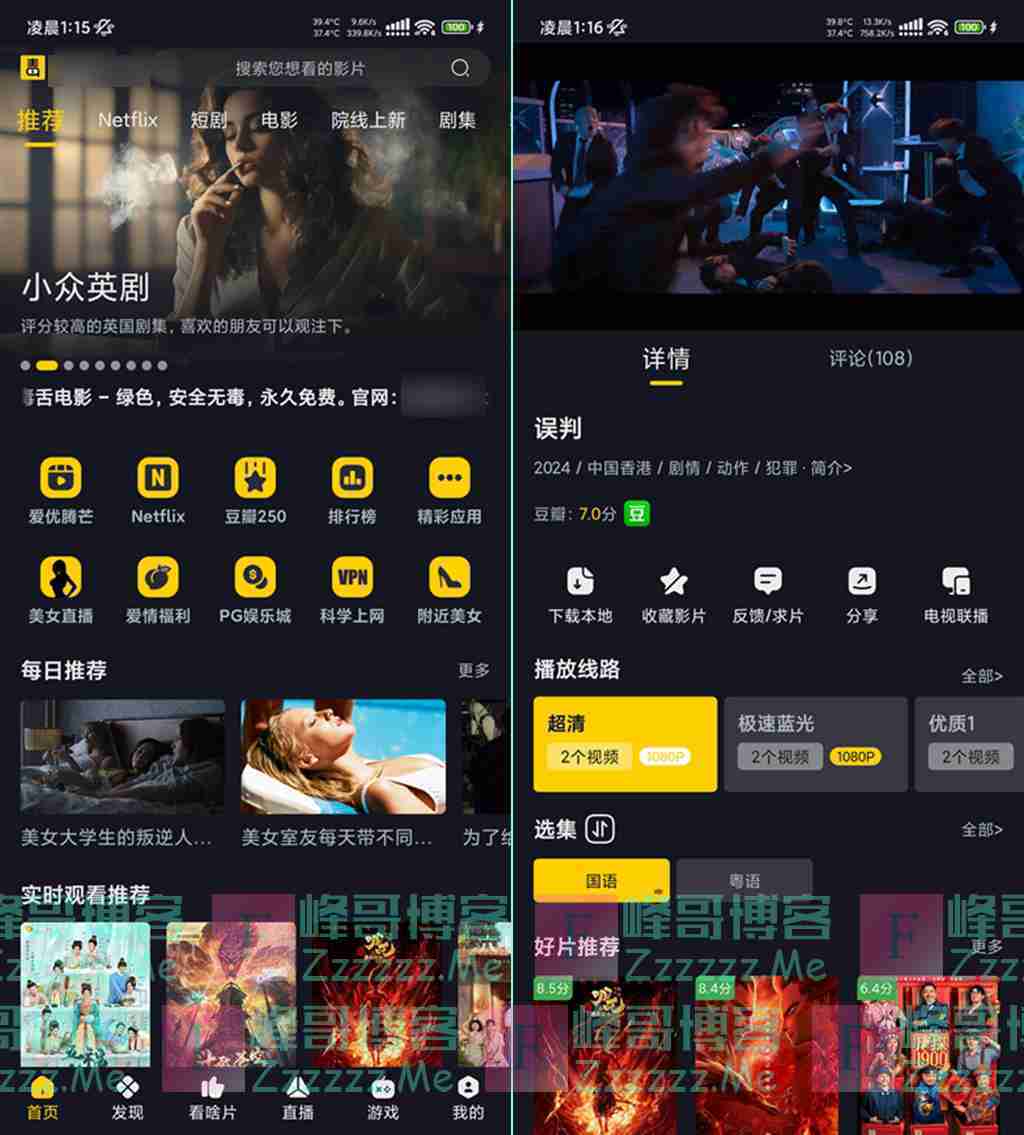Switch to the Netflix tab
1024x1135 pixels.
tap(127, 120)
